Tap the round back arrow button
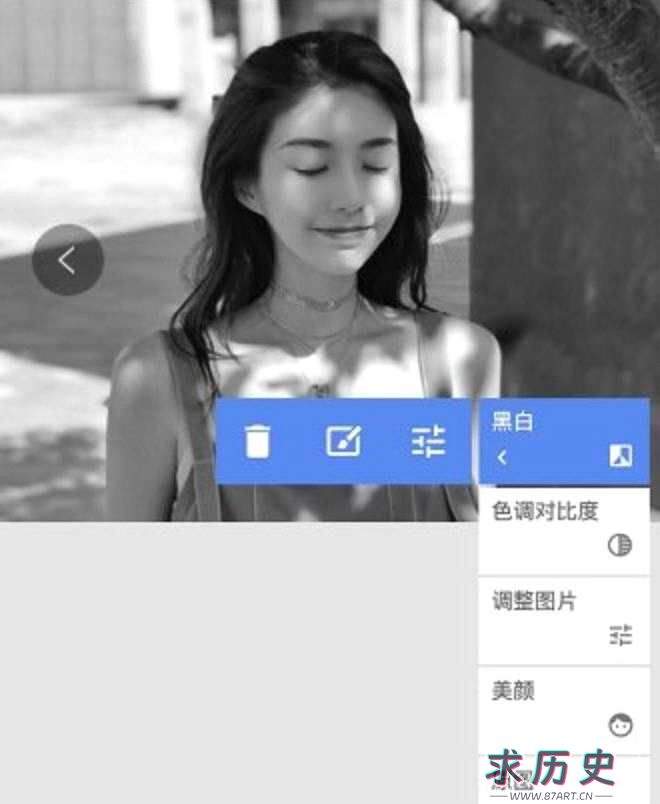This screenshot has width=660, height=804. coord(67,260)
